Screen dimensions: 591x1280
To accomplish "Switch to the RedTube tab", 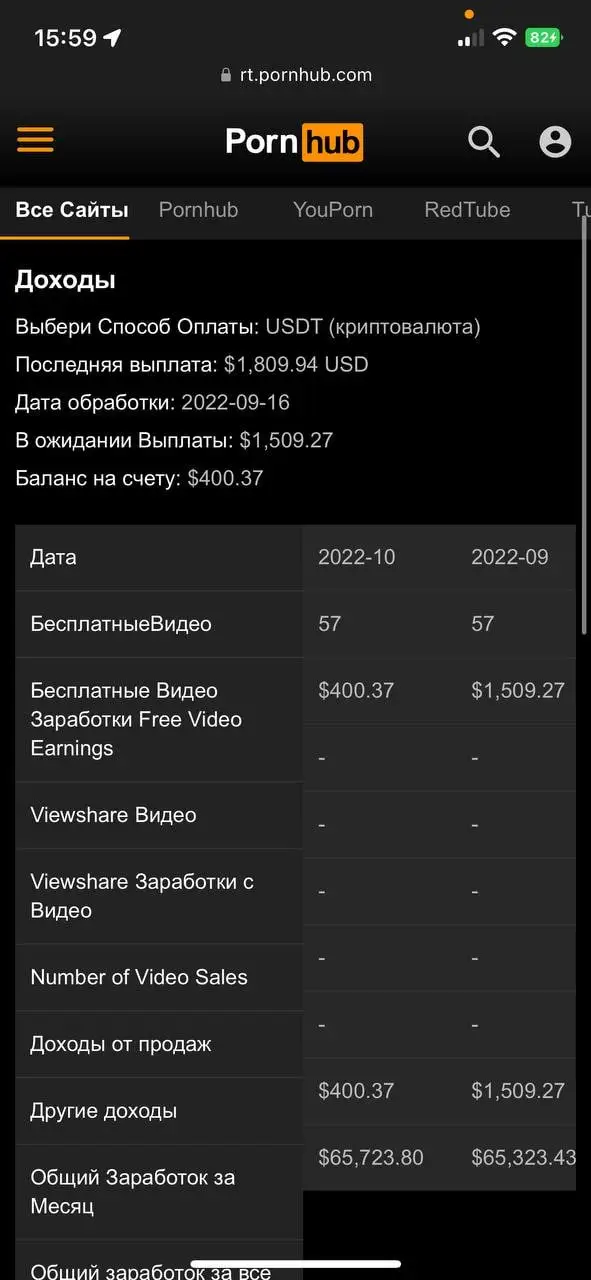I will pos(467,210).
